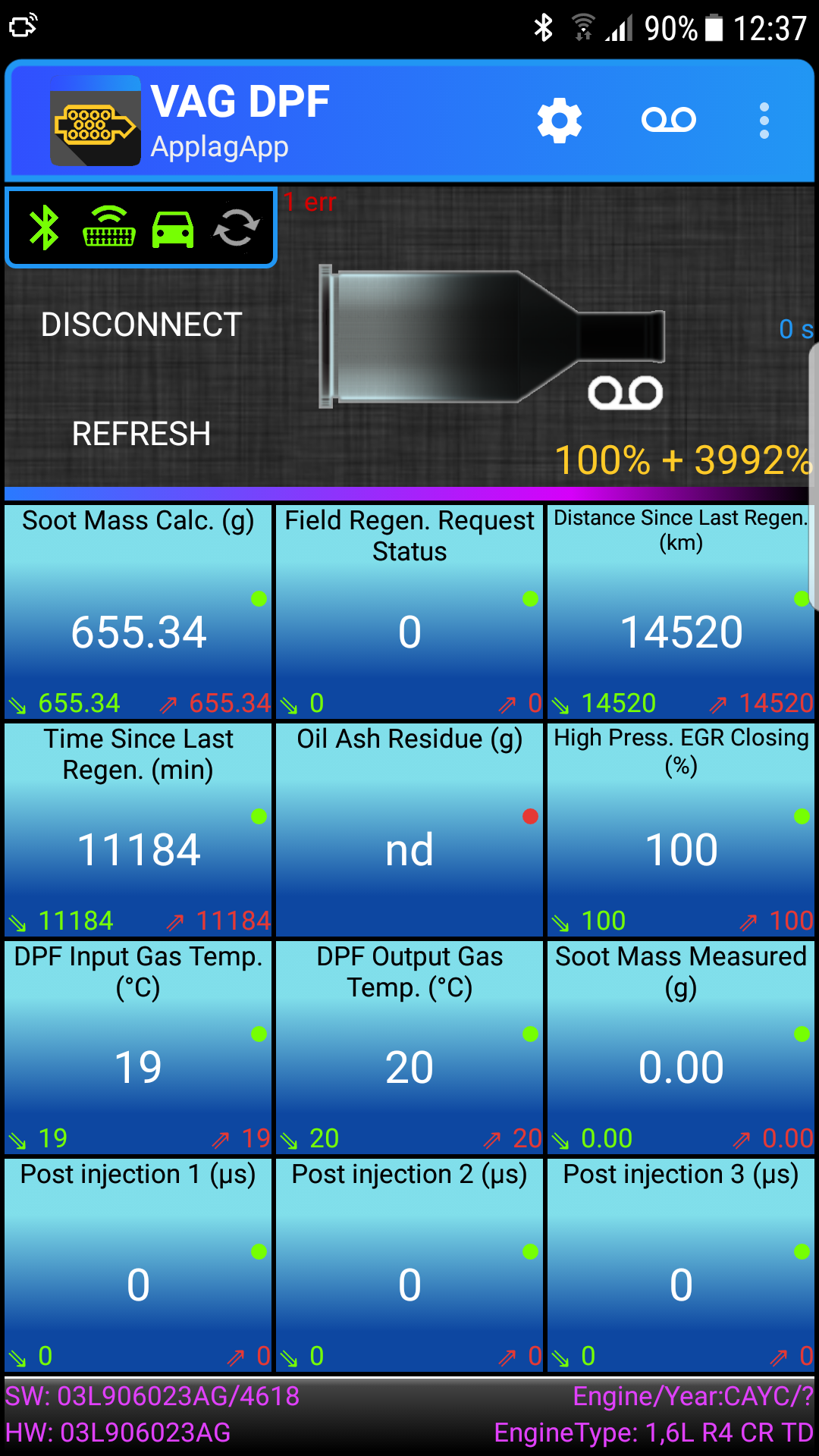Select the Post injection 2 tile
The height and width of the screenshot is (1456, 819).
[x=409, y=1264]
